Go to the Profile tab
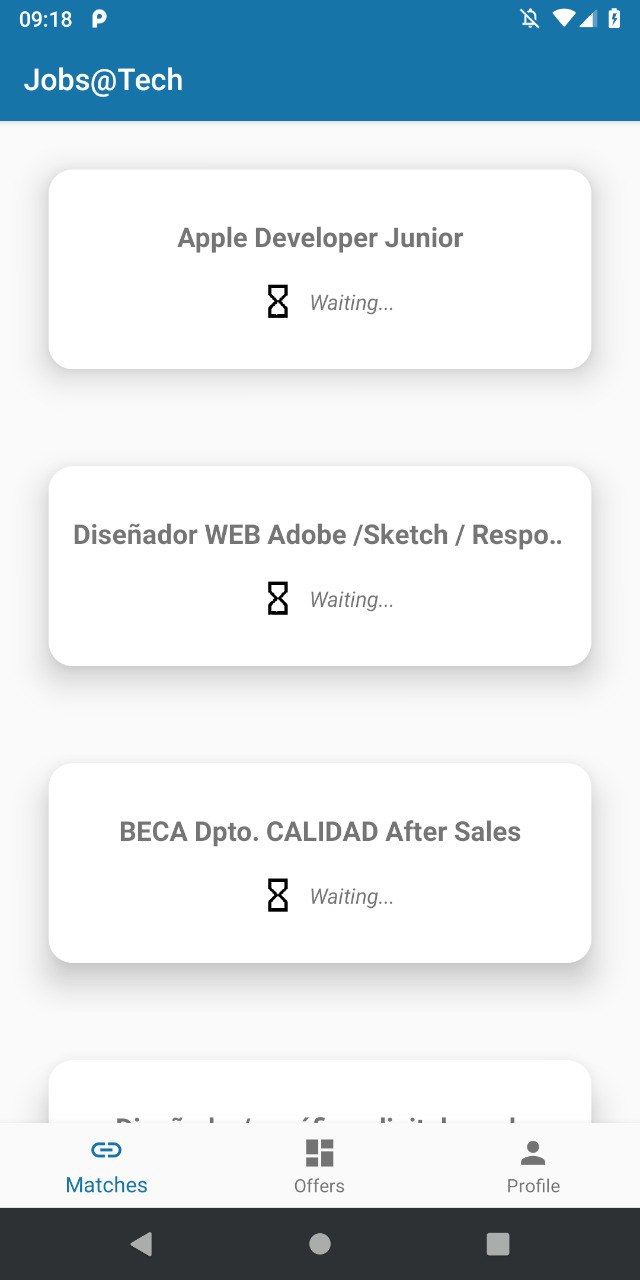Screen dimensions: 640x1280 pos(533,1166)
